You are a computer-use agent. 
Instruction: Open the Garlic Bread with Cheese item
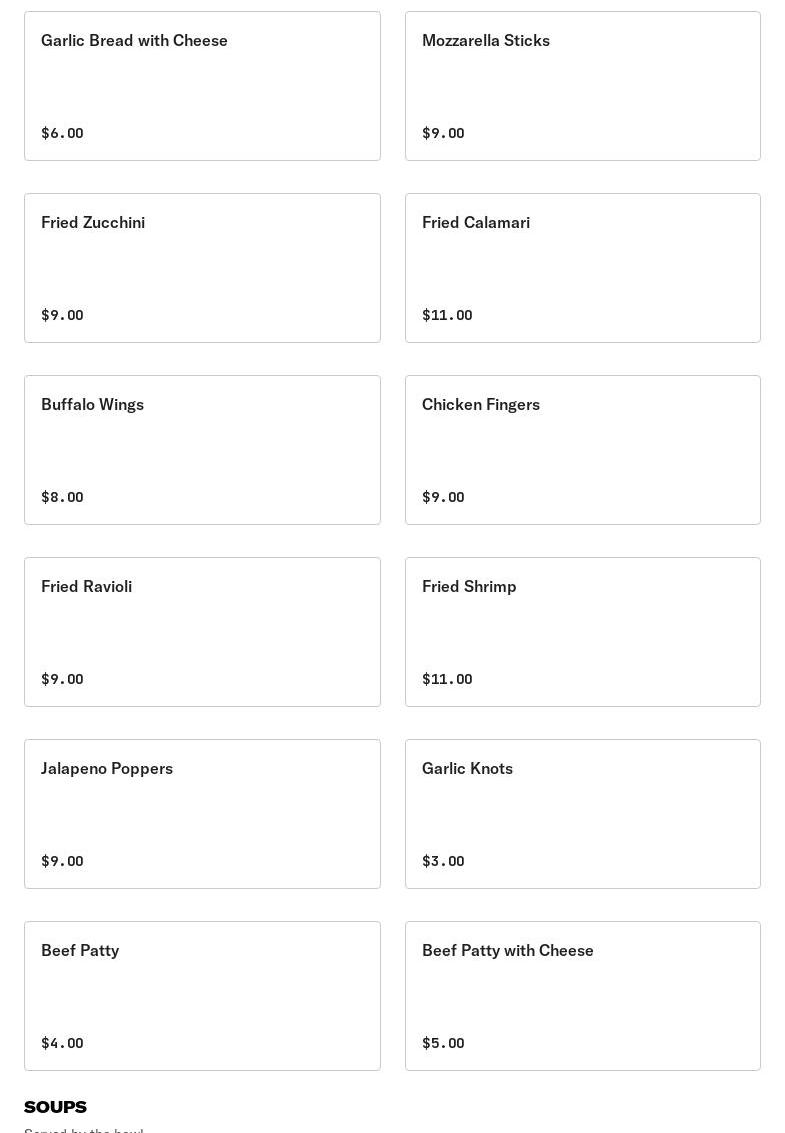pyautogui.click(x=202, y=86)
